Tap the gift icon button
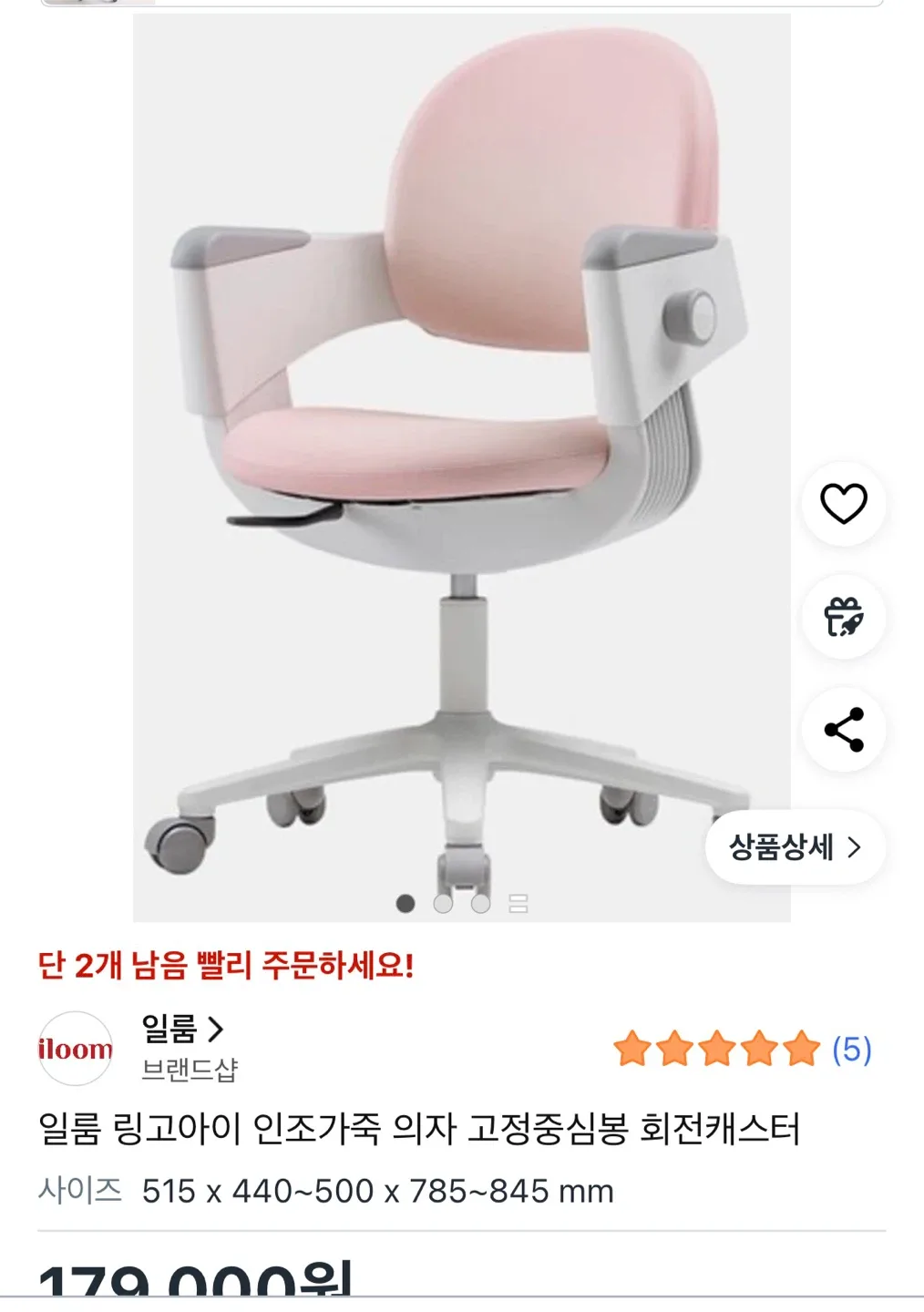Image resolution: width=924 pixels, height=1312 pixels. pos(843,617)
